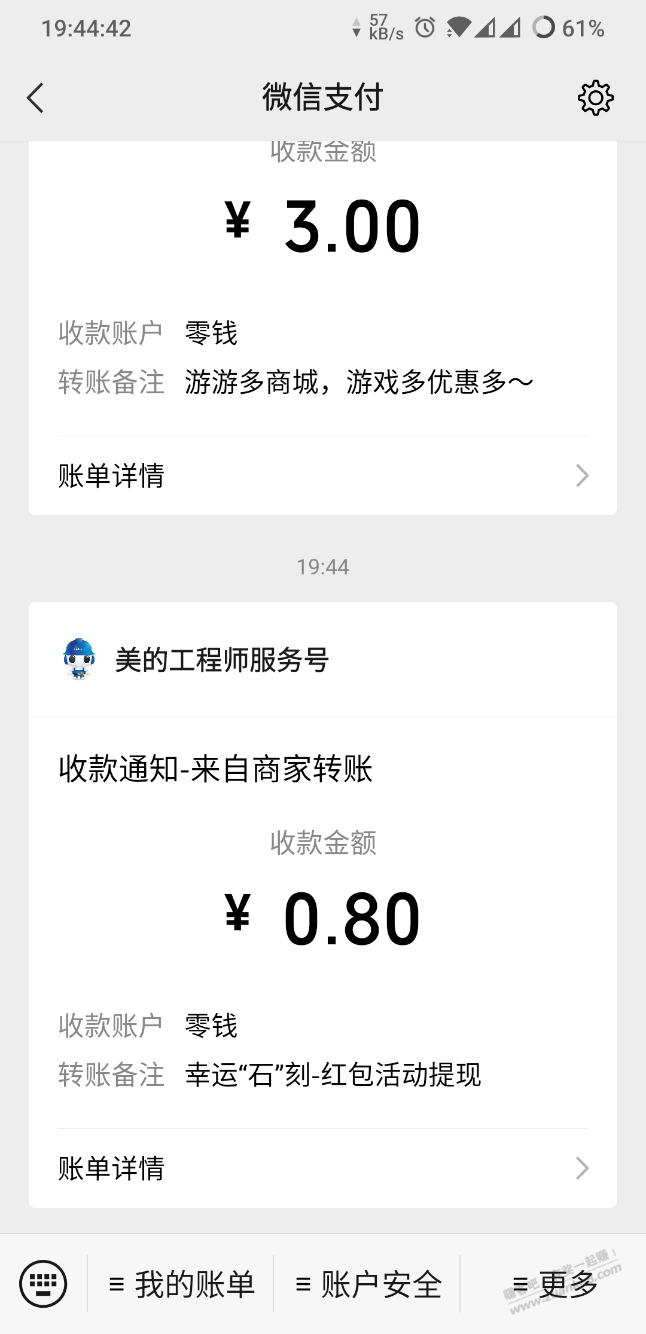The image size is (646, 1334).
Task: Open the 美的工程师服务号 account header
Action: (323, 660)
